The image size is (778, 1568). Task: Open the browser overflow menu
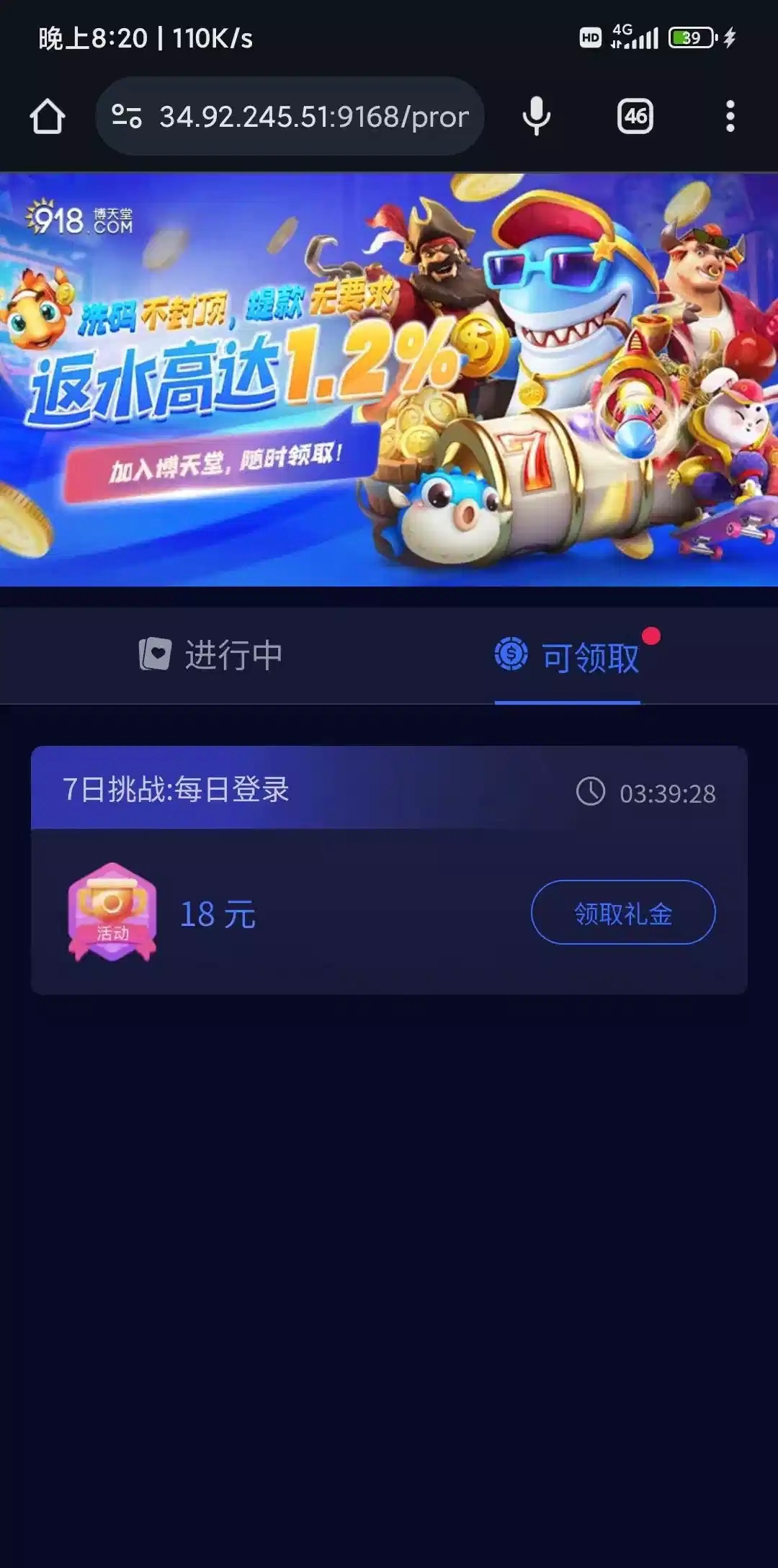(x=730, y=117)
